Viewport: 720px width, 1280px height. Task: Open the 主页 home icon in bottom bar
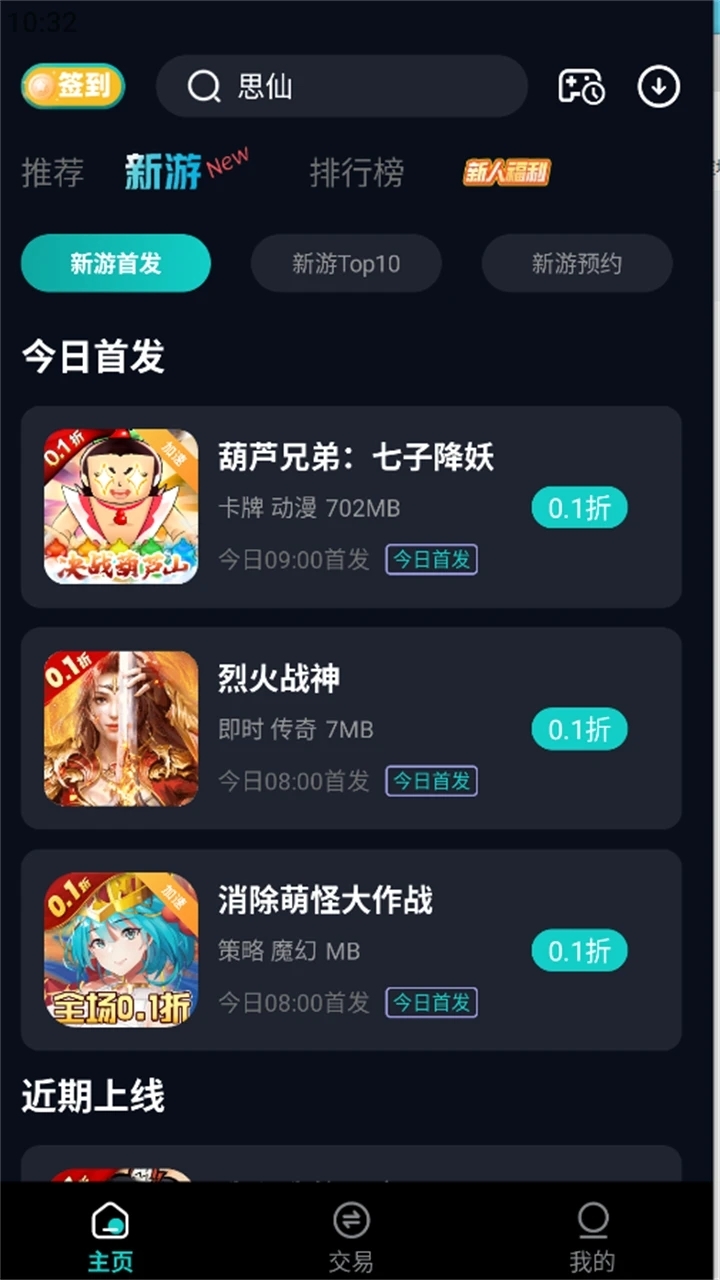[x=109, y=1222]
